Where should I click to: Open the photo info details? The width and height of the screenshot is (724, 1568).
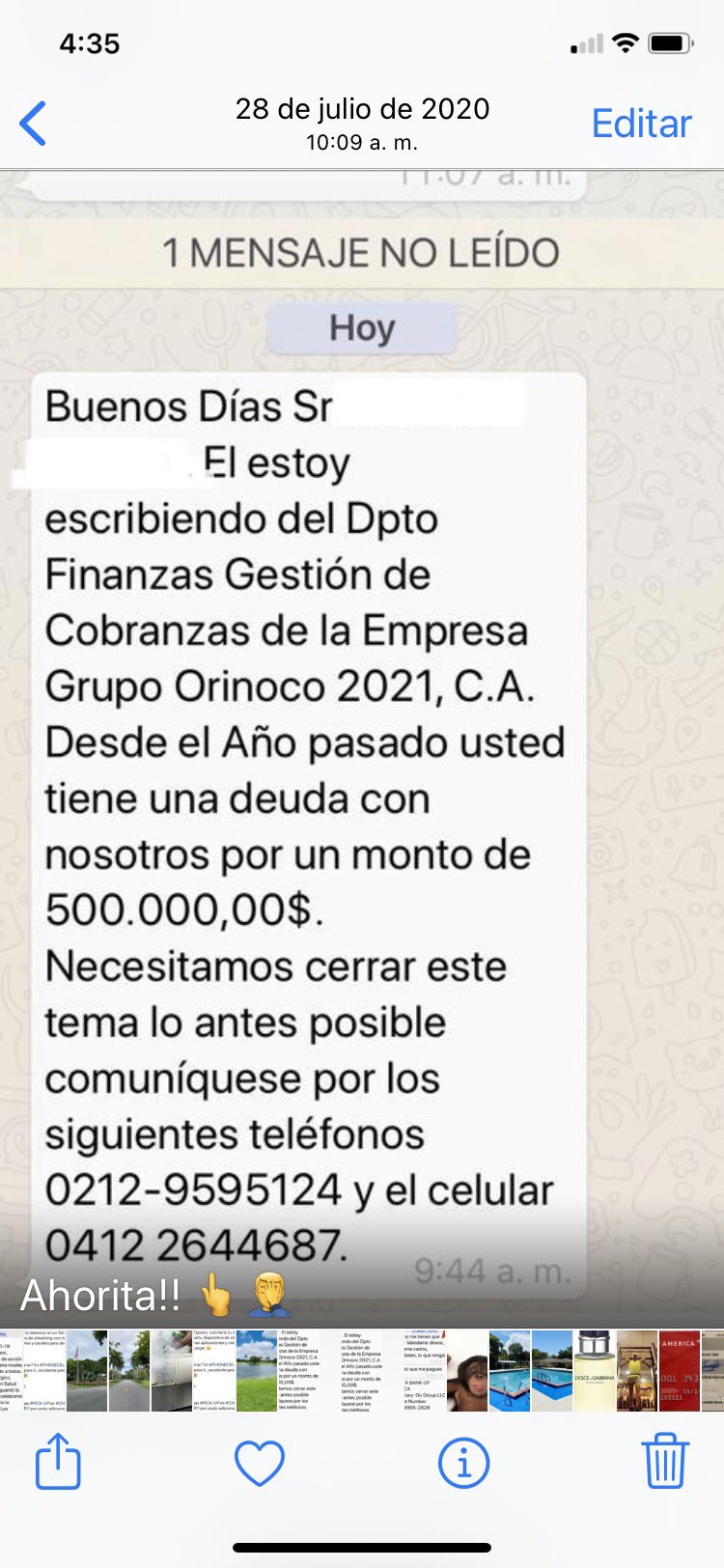[463, 1464]
